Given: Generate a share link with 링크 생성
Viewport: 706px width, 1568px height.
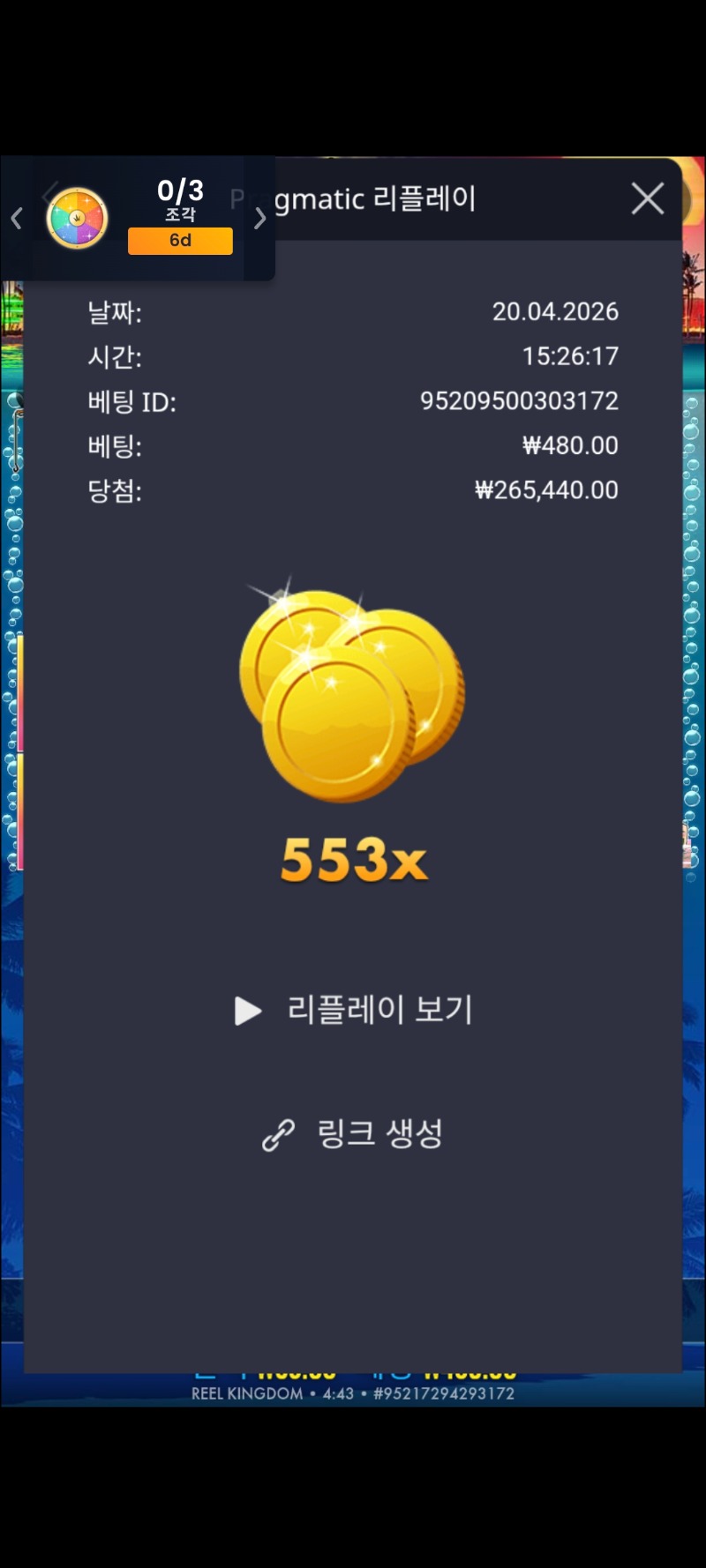Looking at the screenshot, I should 354,1134.
